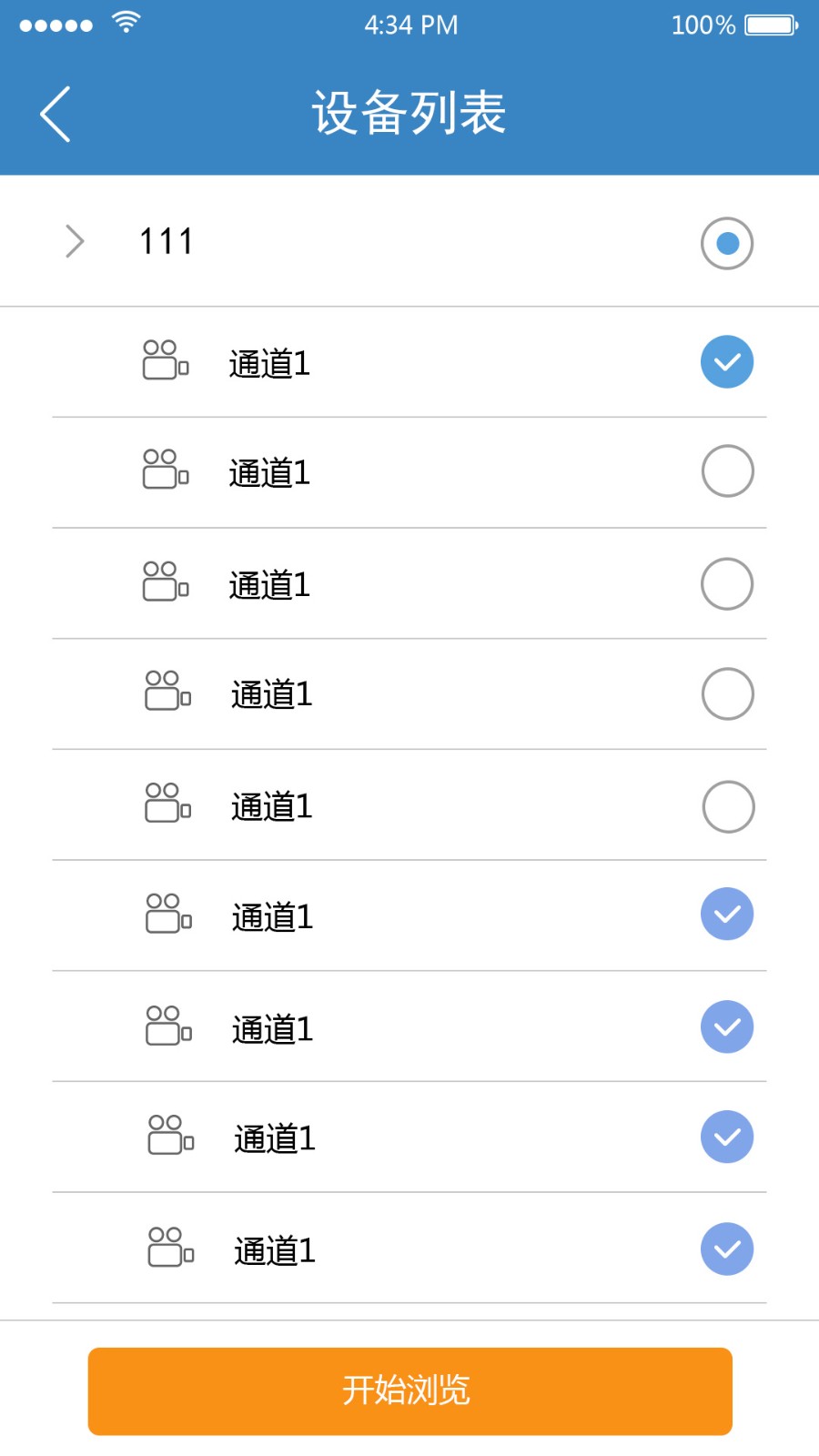Collapse the device 111 group chevron
Image resolution: width=819 pixels, height=1456 pixels.
[75, 241]
